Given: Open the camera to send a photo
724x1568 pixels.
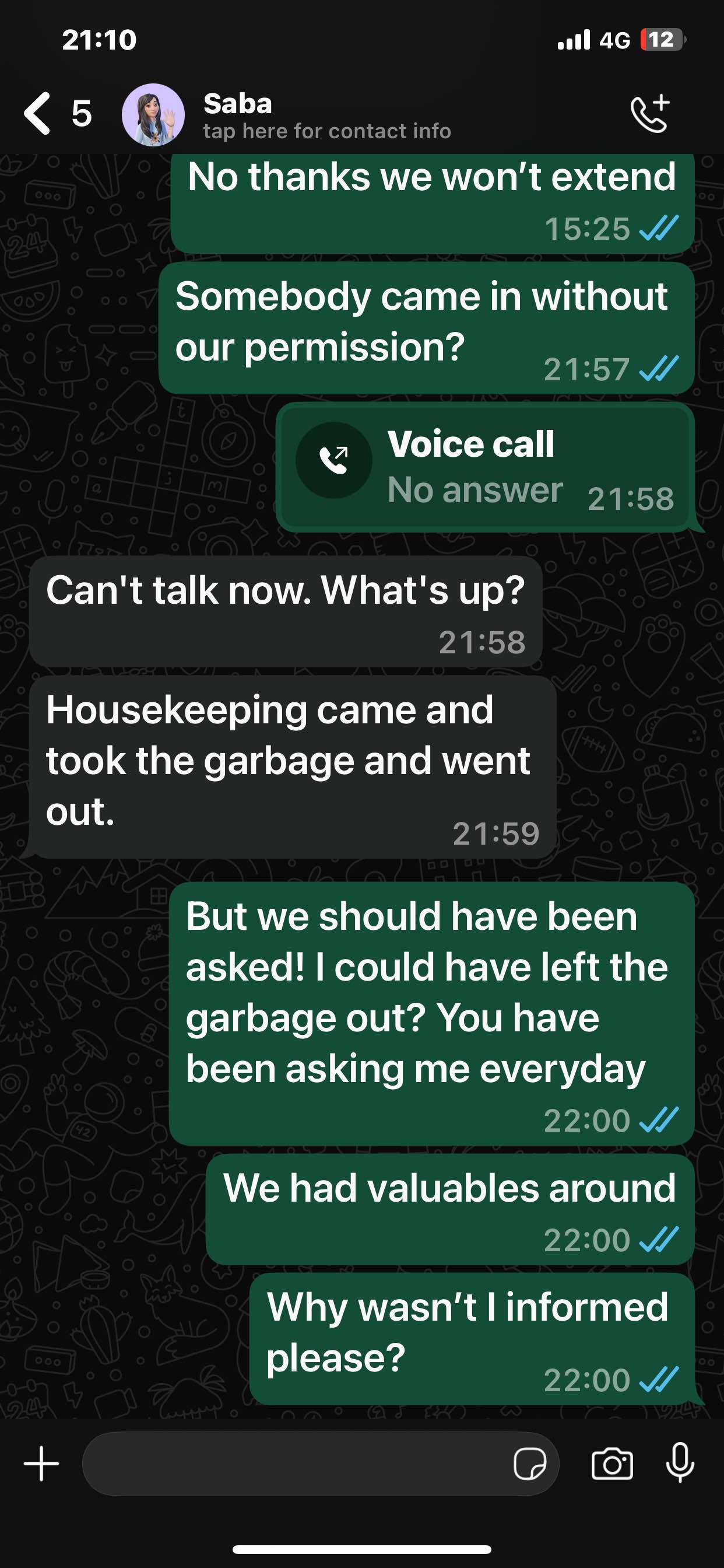Looking at the screenshot, I should coord(612,1464).
